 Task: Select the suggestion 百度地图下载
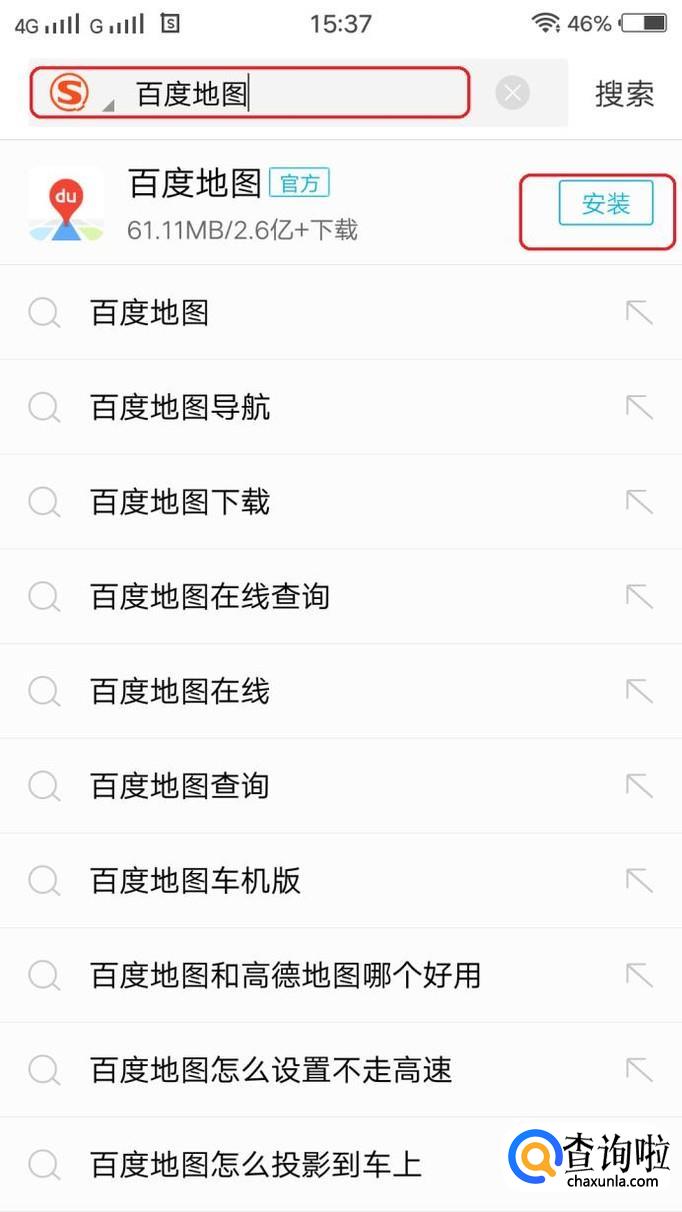point(180,502)
